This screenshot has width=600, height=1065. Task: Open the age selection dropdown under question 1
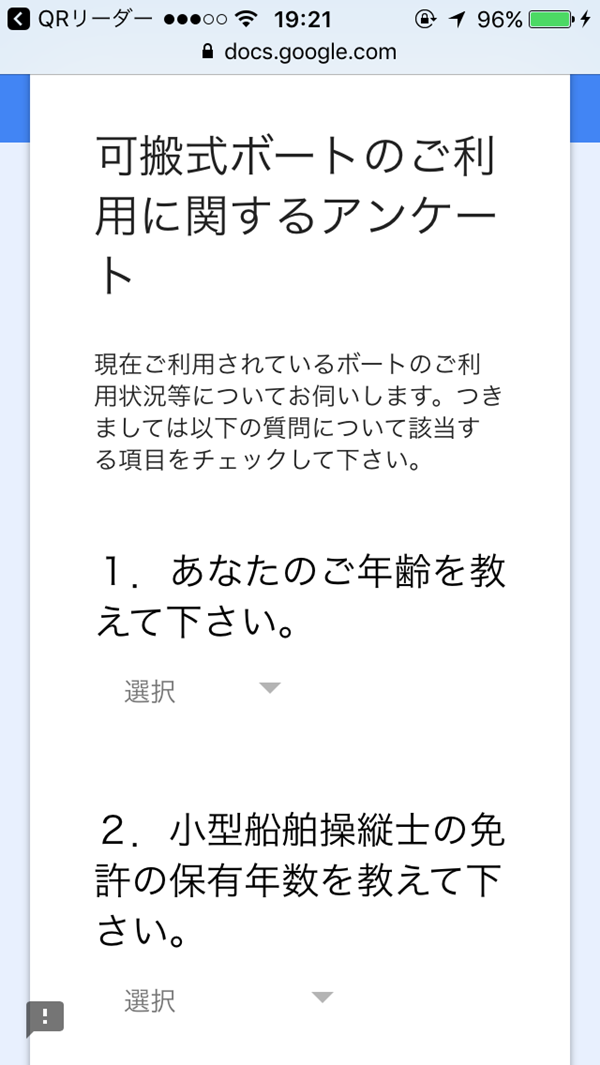[202, 691]
